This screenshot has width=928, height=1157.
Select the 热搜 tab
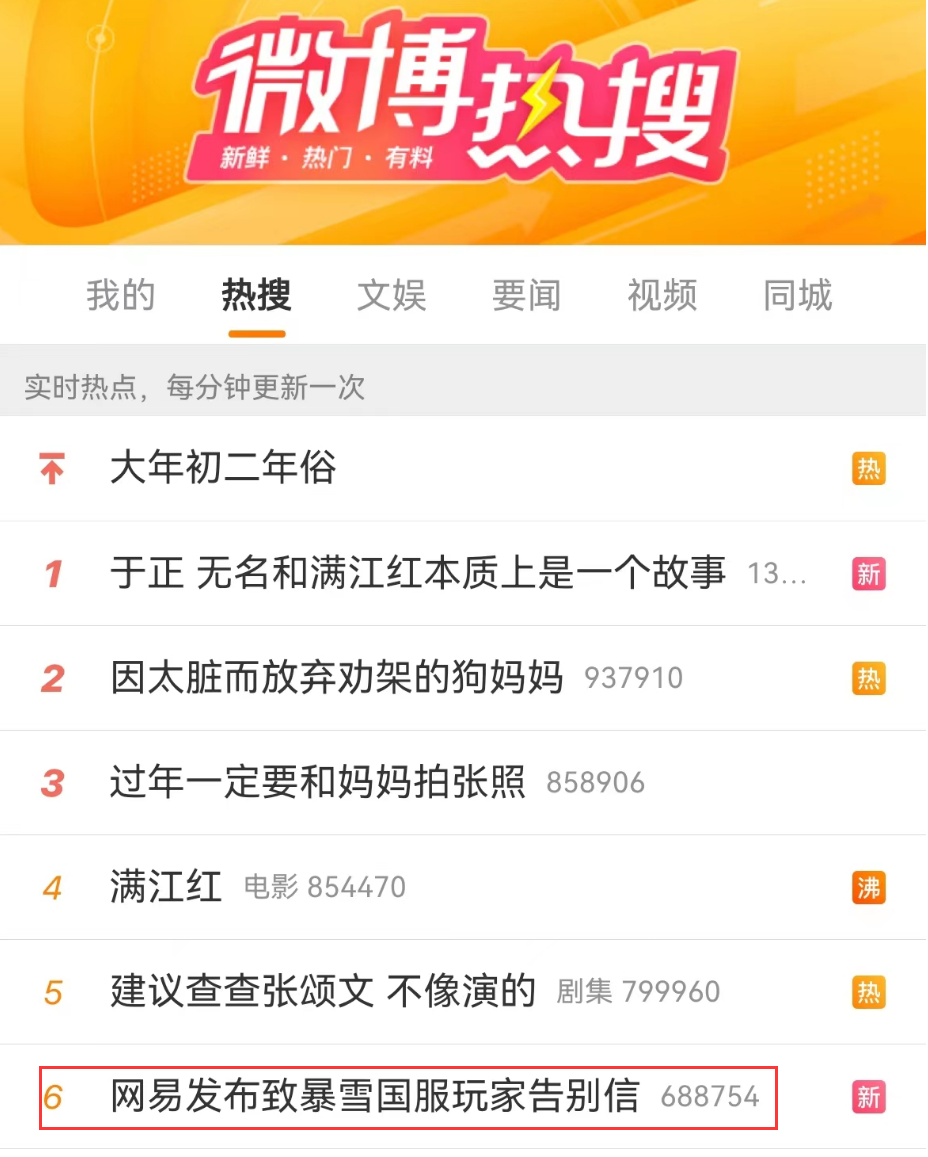click(x=256, y=296)
